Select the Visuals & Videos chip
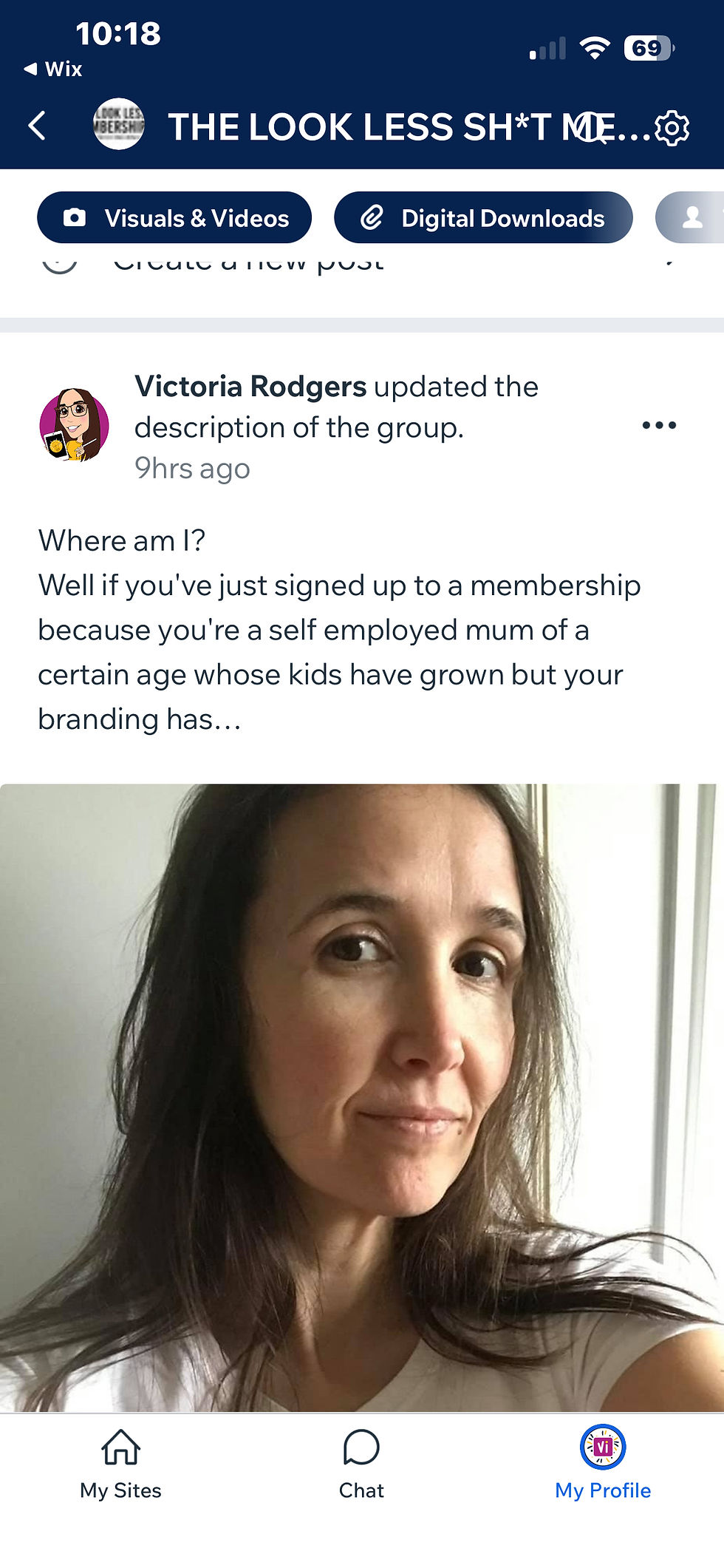Image resolution: width=724 pixels, height=1568 pixels. point(174,218)
